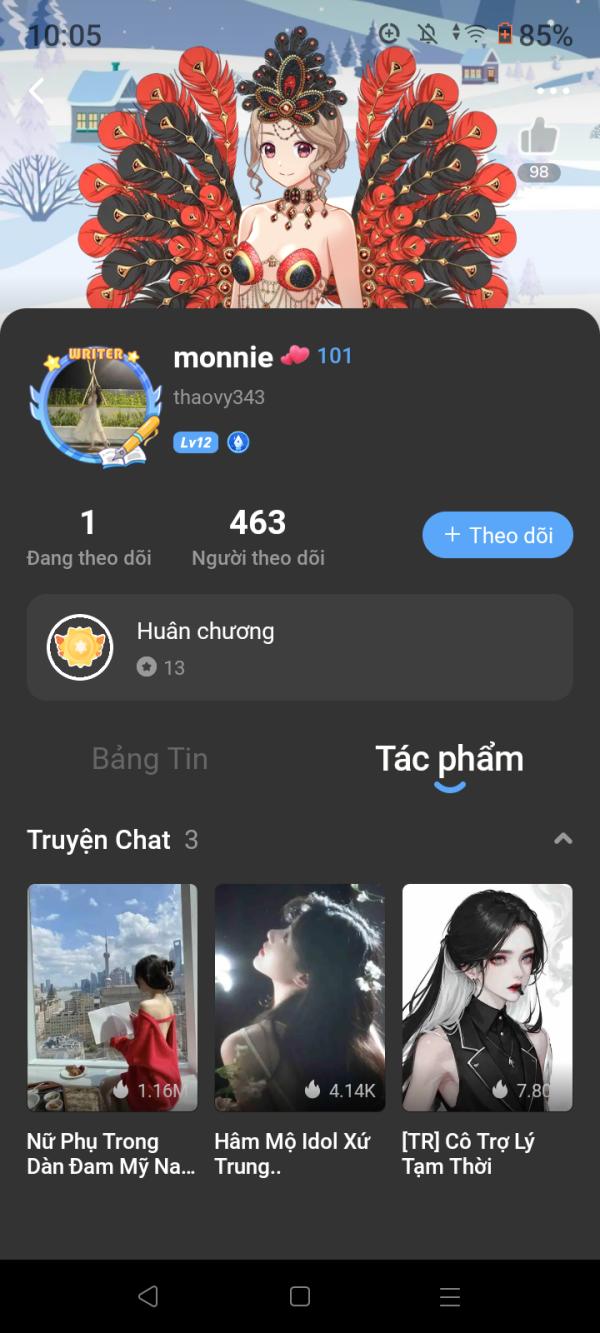The height and width of the screenshot is (1333, 600).
Task: Select the Tác phẩm tab
Action: [449, 759]
